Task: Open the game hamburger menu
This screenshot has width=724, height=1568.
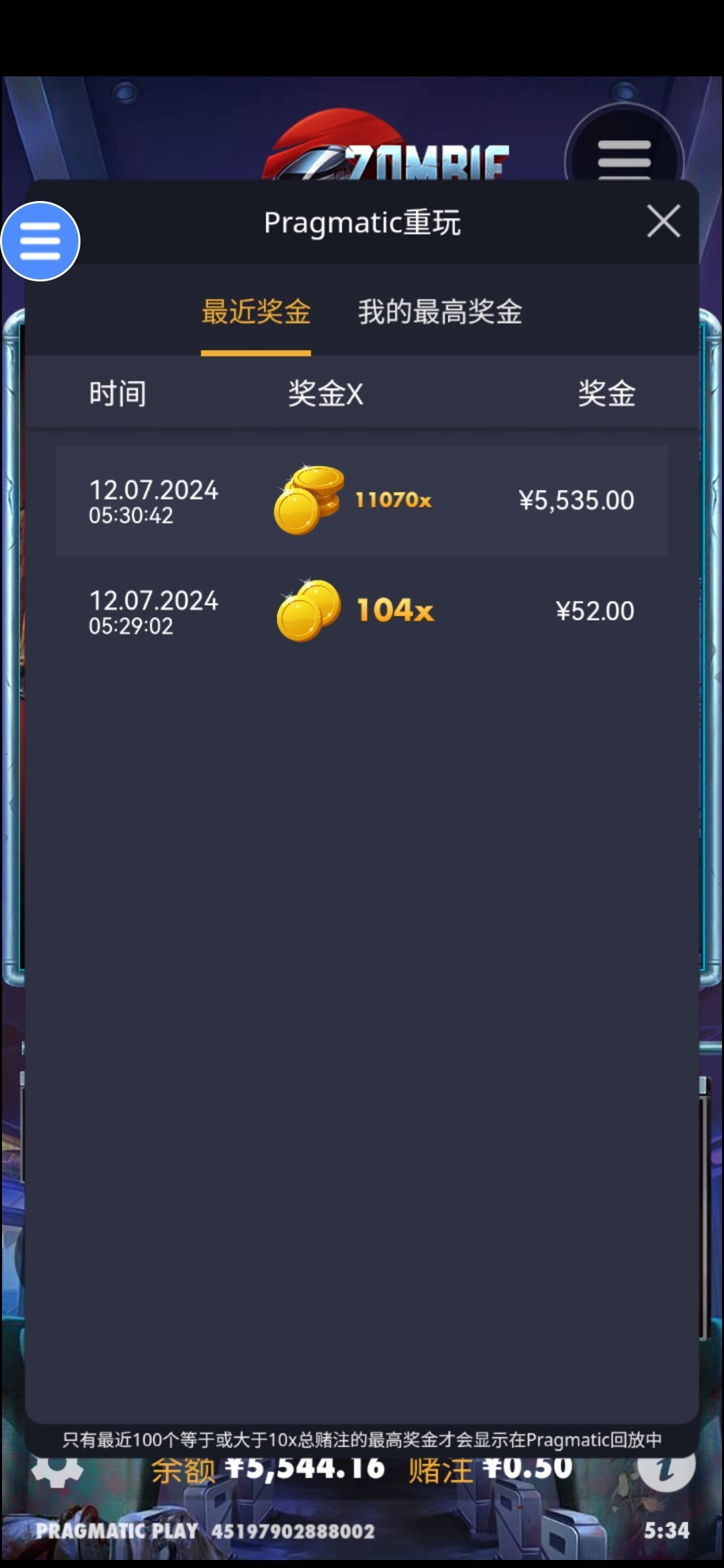Action: coord(624,158)
